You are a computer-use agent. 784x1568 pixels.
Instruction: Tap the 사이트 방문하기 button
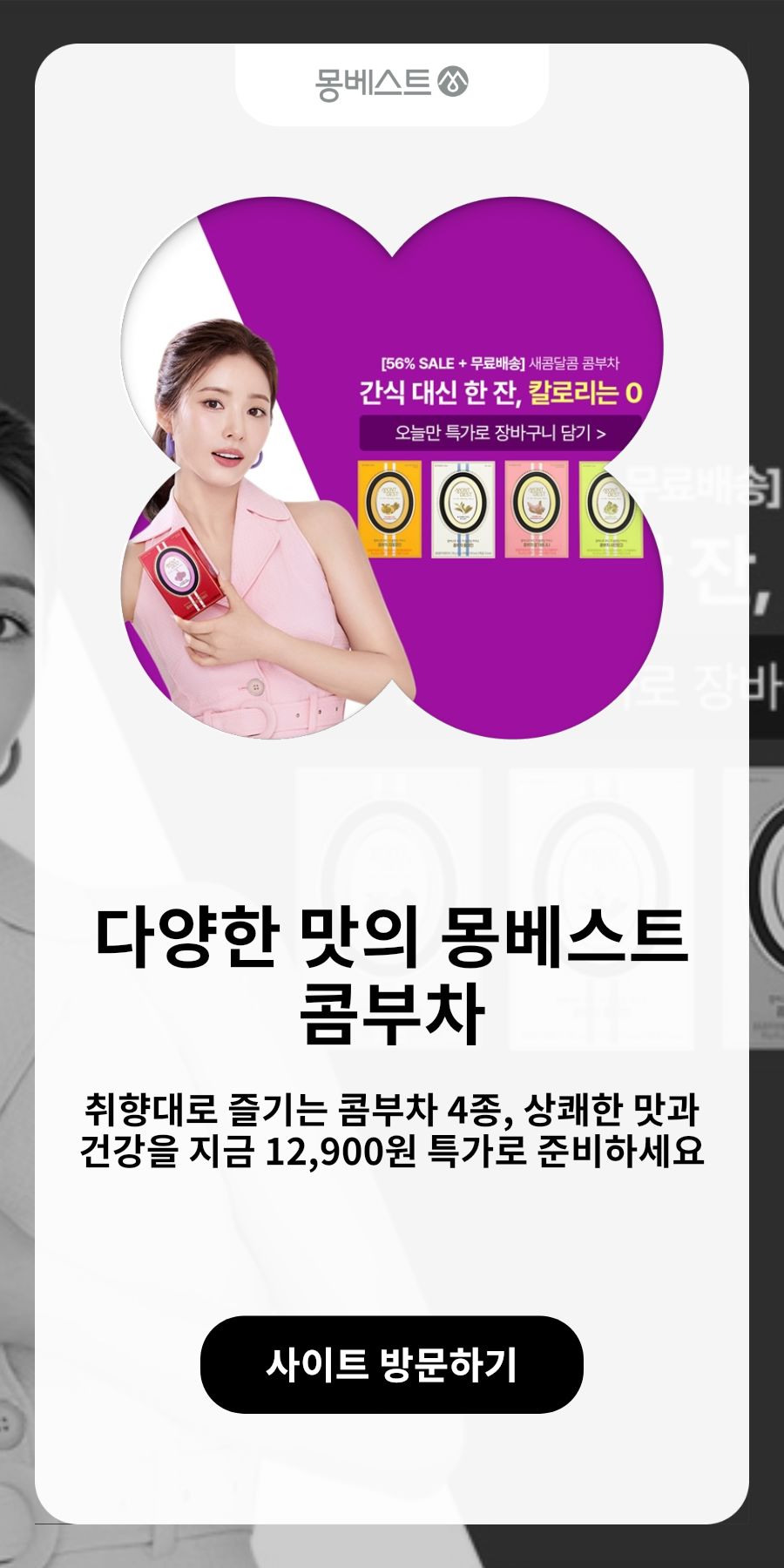click(391, 1364)
